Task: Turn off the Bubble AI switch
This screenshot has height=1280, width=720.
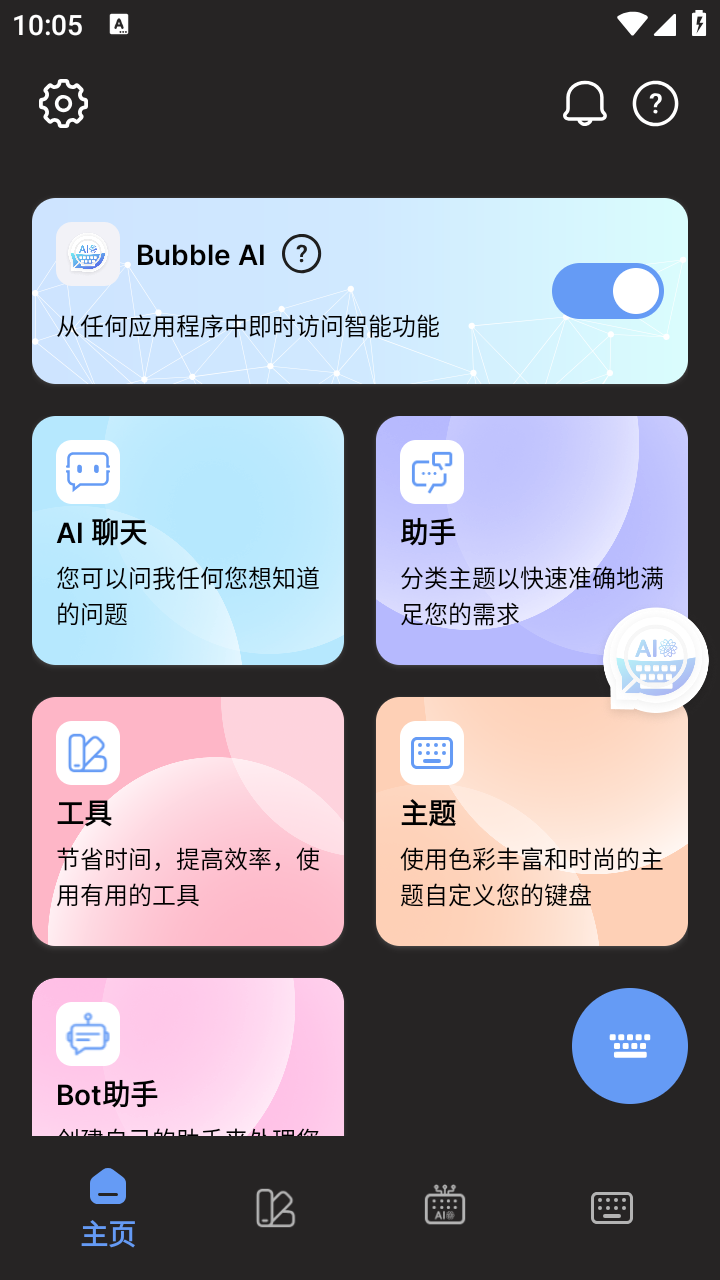Action: 608,291
